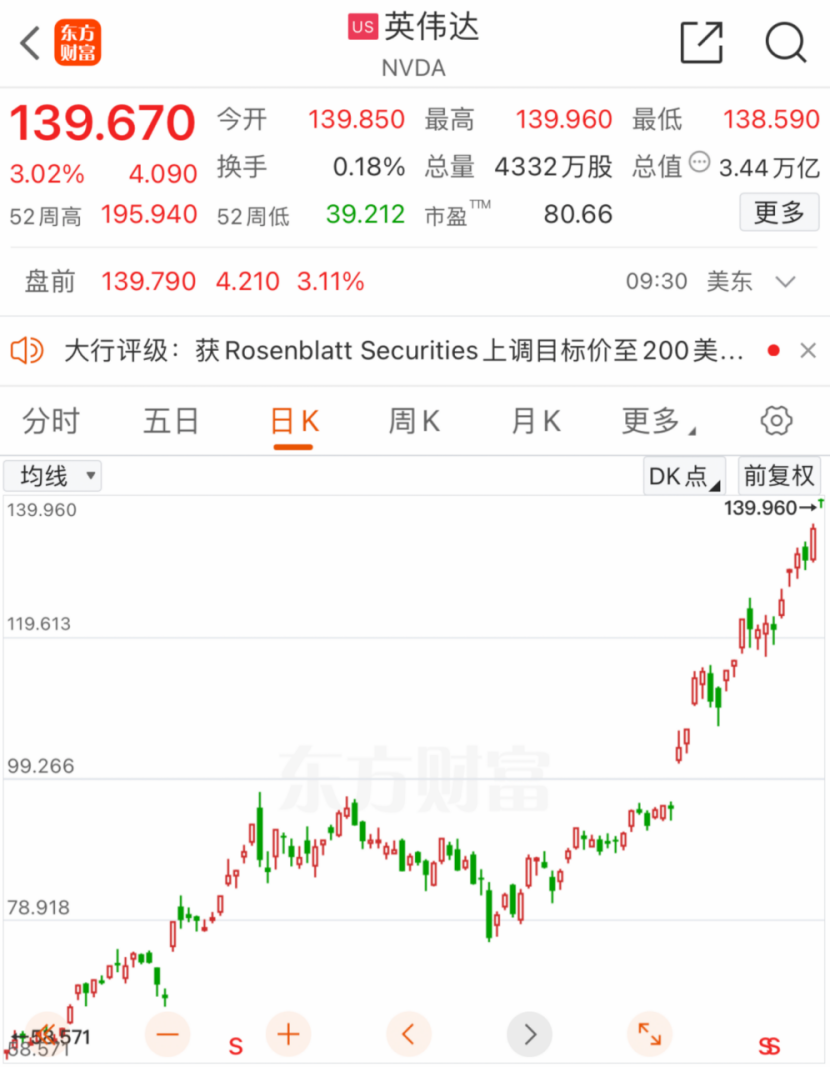Switch to the 五日 chart tab
831x1067 pixels.
[x=171, y=421]
